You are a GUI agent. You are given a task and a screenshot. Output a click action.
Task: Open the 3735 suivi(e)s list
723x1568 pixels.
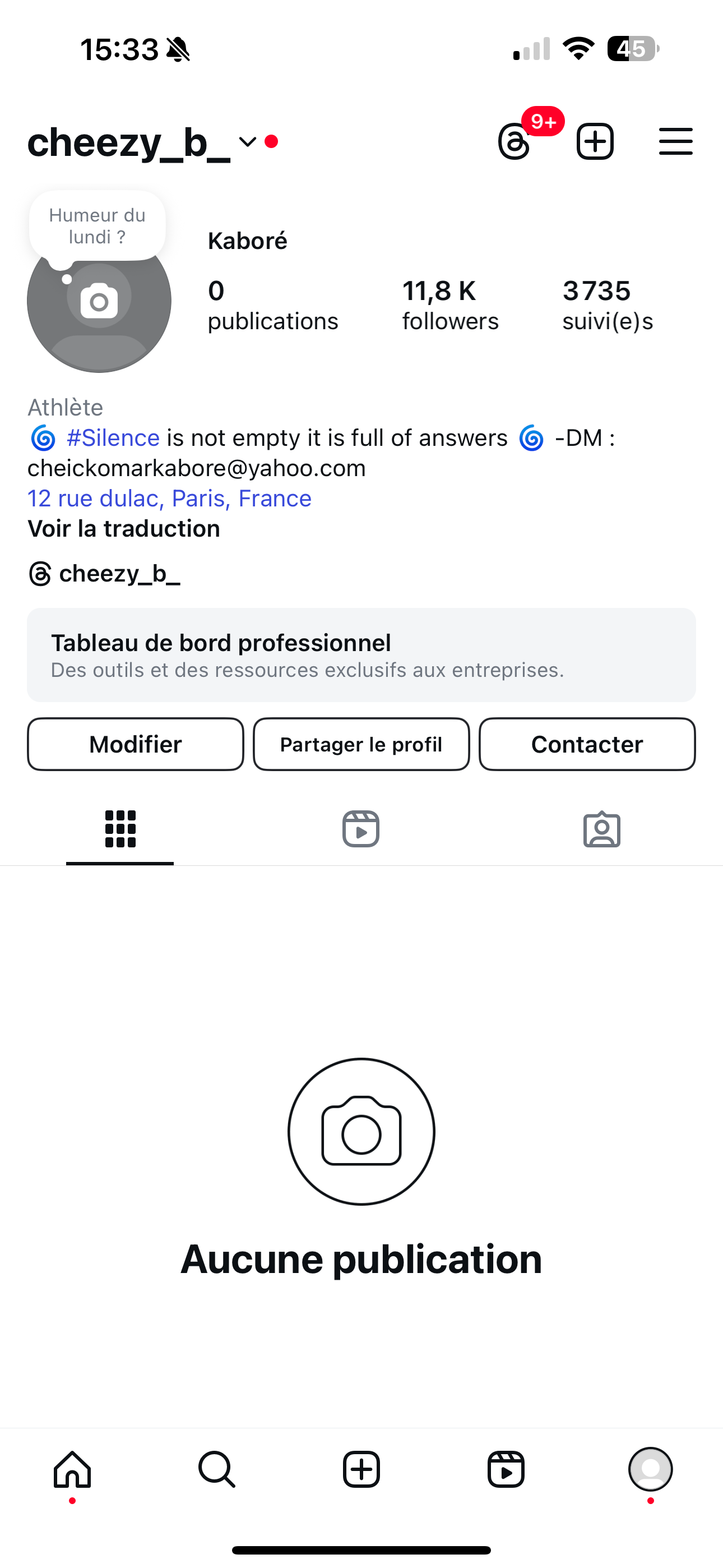tap(608, 306)
